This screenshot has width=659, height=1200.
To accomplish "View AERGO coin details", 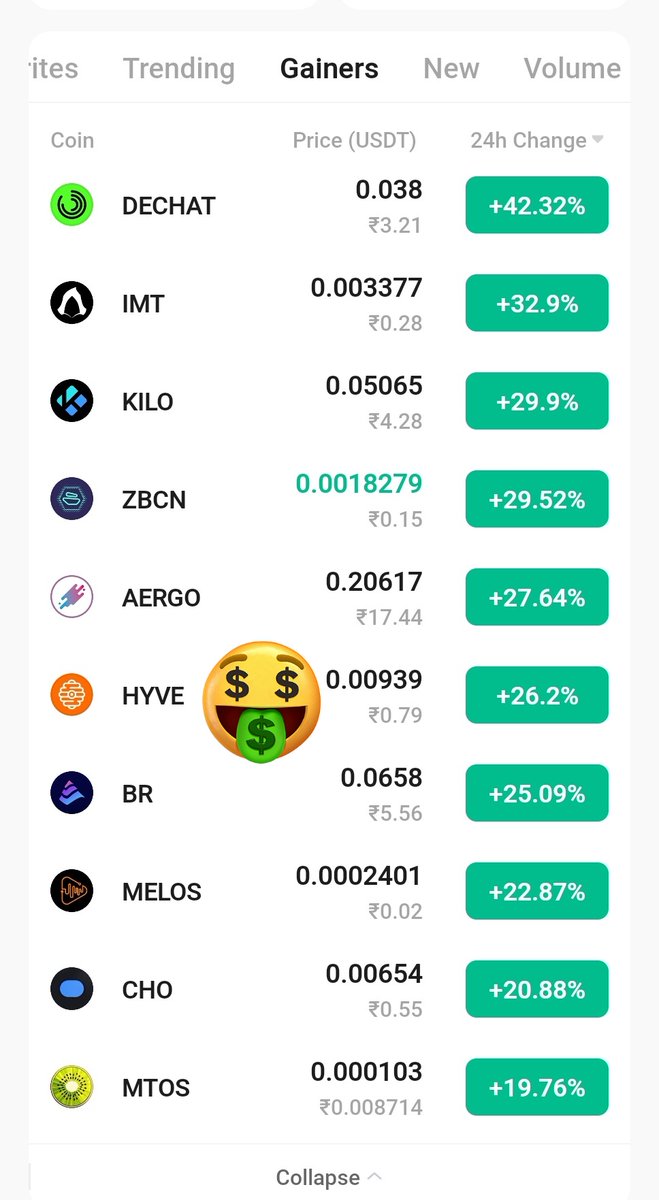I will (329, 597).
